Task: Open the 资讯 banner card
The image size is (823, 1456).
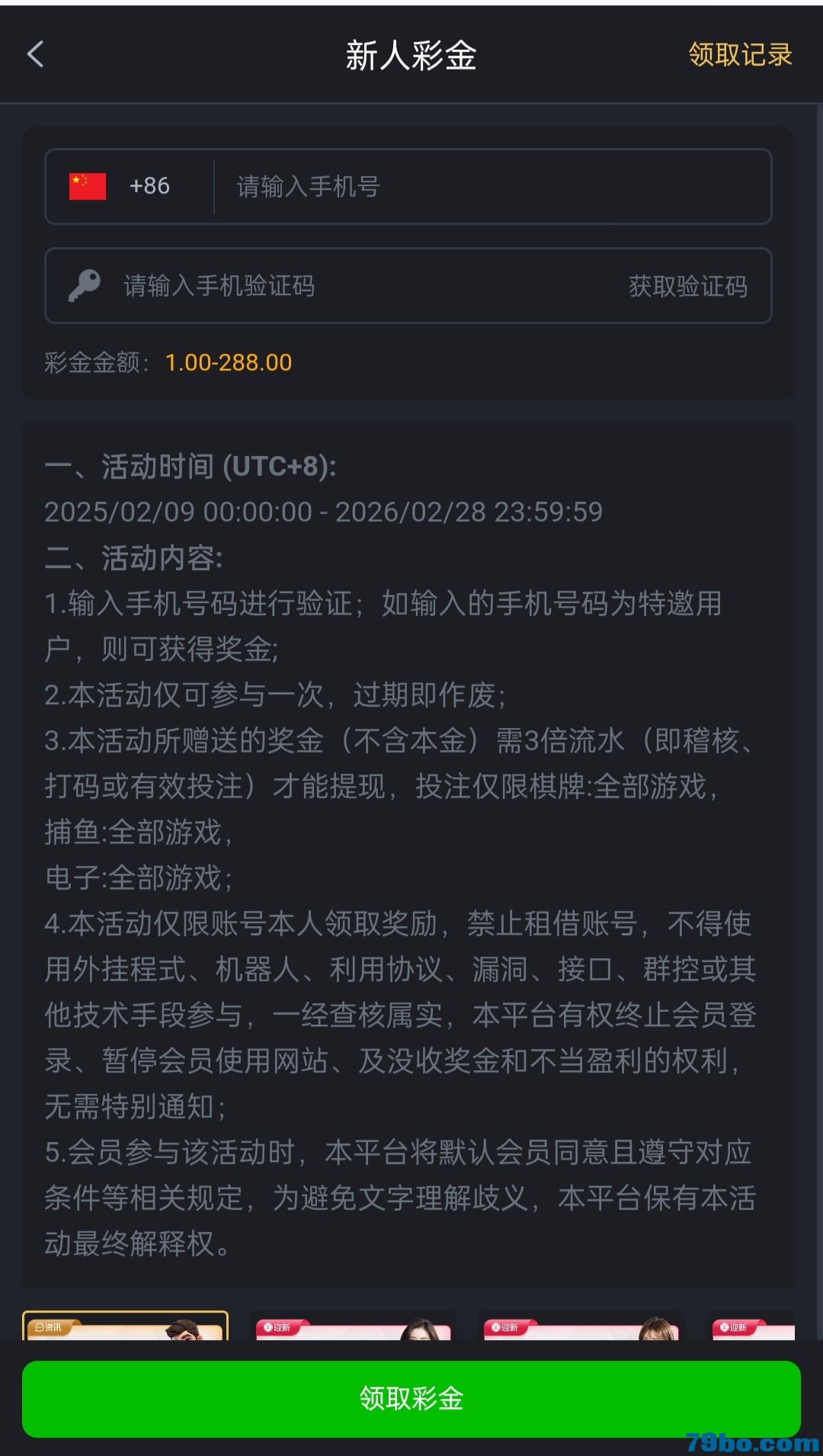Action: tap(126, 1326)
